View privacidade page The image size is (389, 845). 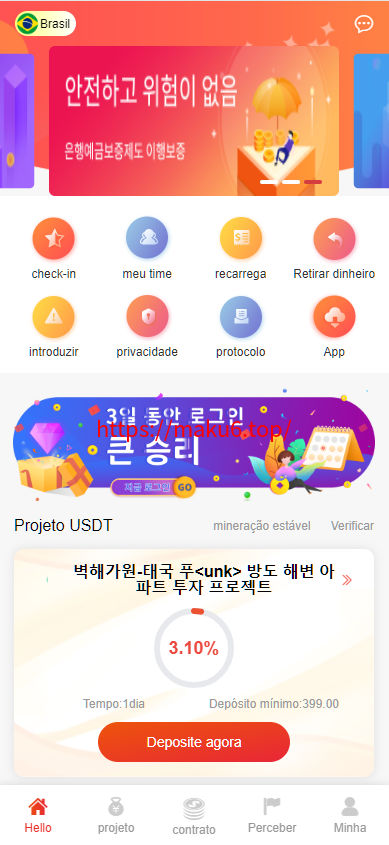[147, 327]
